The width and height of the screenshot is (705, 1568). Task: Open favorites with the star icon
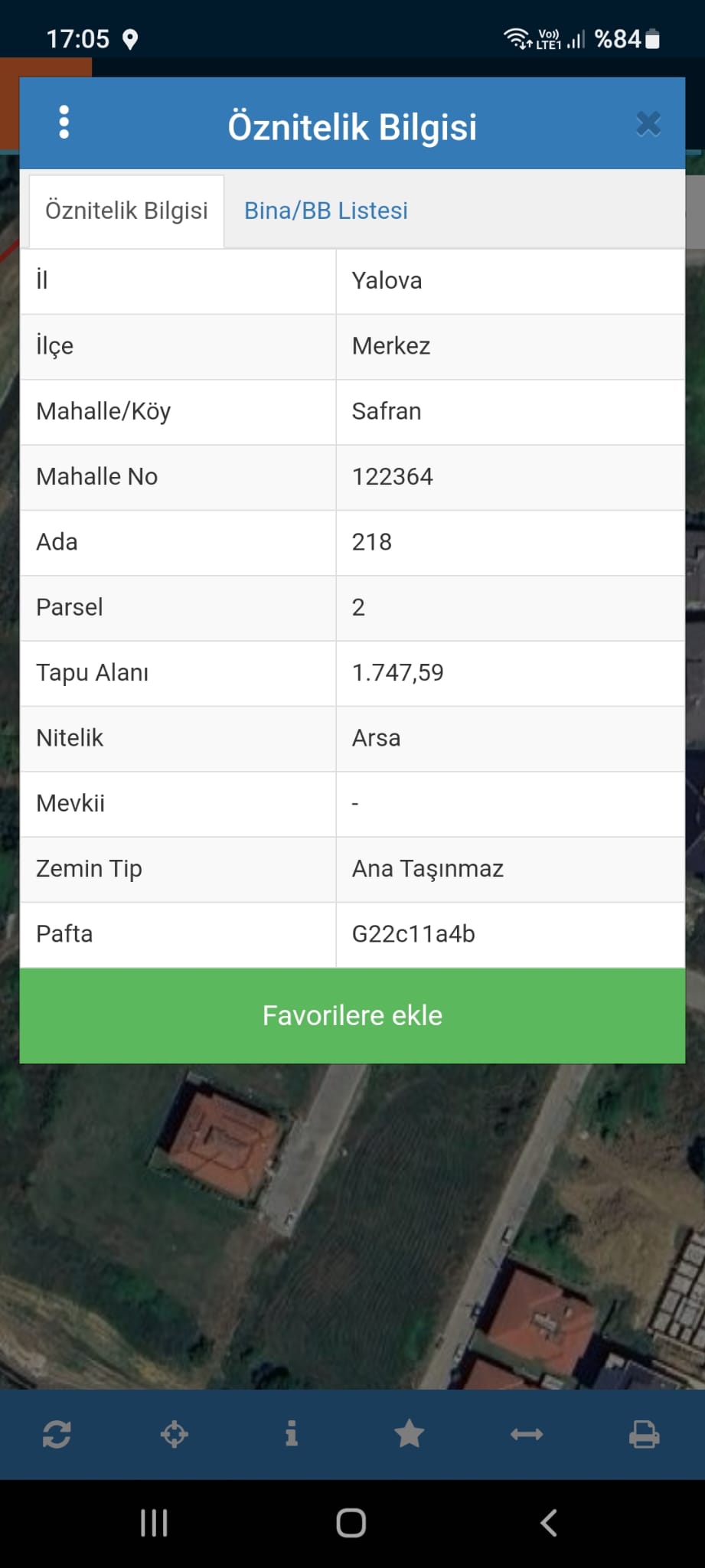[x=410, y=1434]
